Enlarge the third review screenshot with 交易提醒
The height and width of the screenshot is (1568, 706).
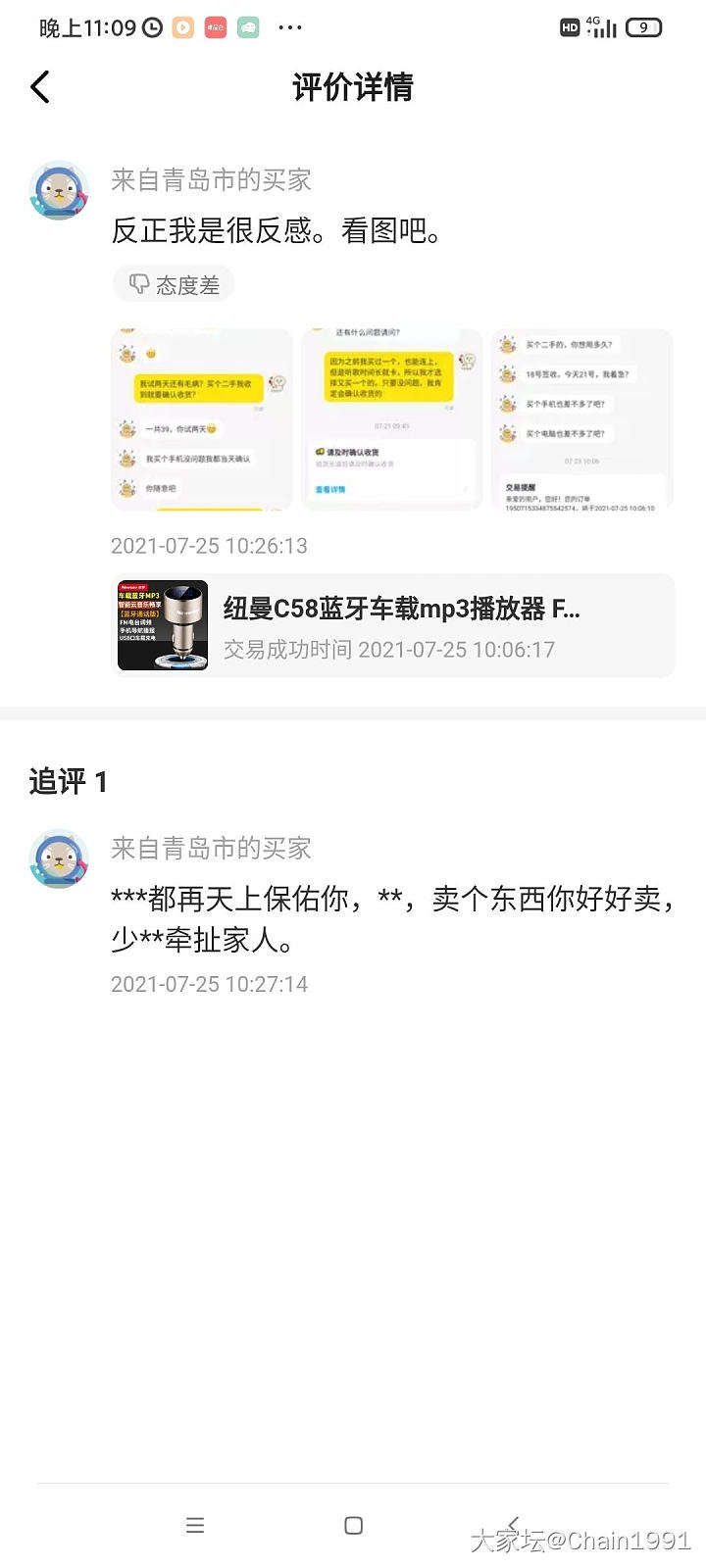581,419
